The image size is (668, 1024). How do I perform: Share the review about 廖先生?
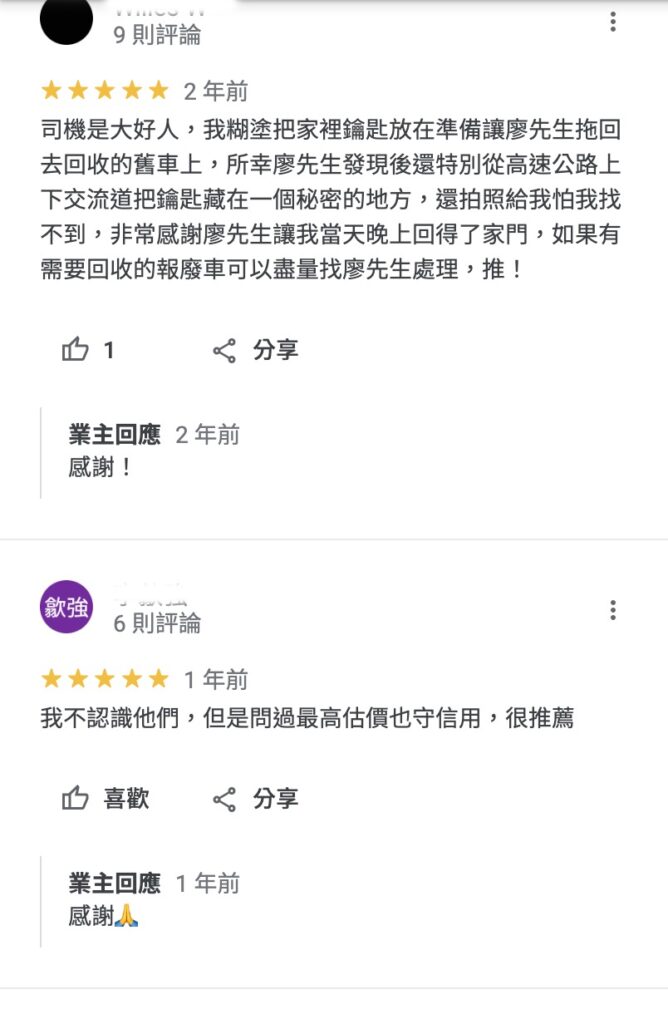(x=256, y=350)
